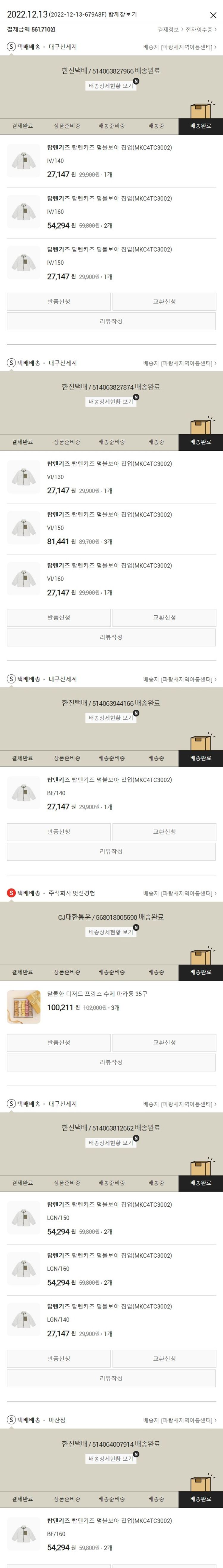This screenshot has height=1568, width=223.
Task: Open the VI/150 덤블보아 집업 product
Action: pos(109,514)
